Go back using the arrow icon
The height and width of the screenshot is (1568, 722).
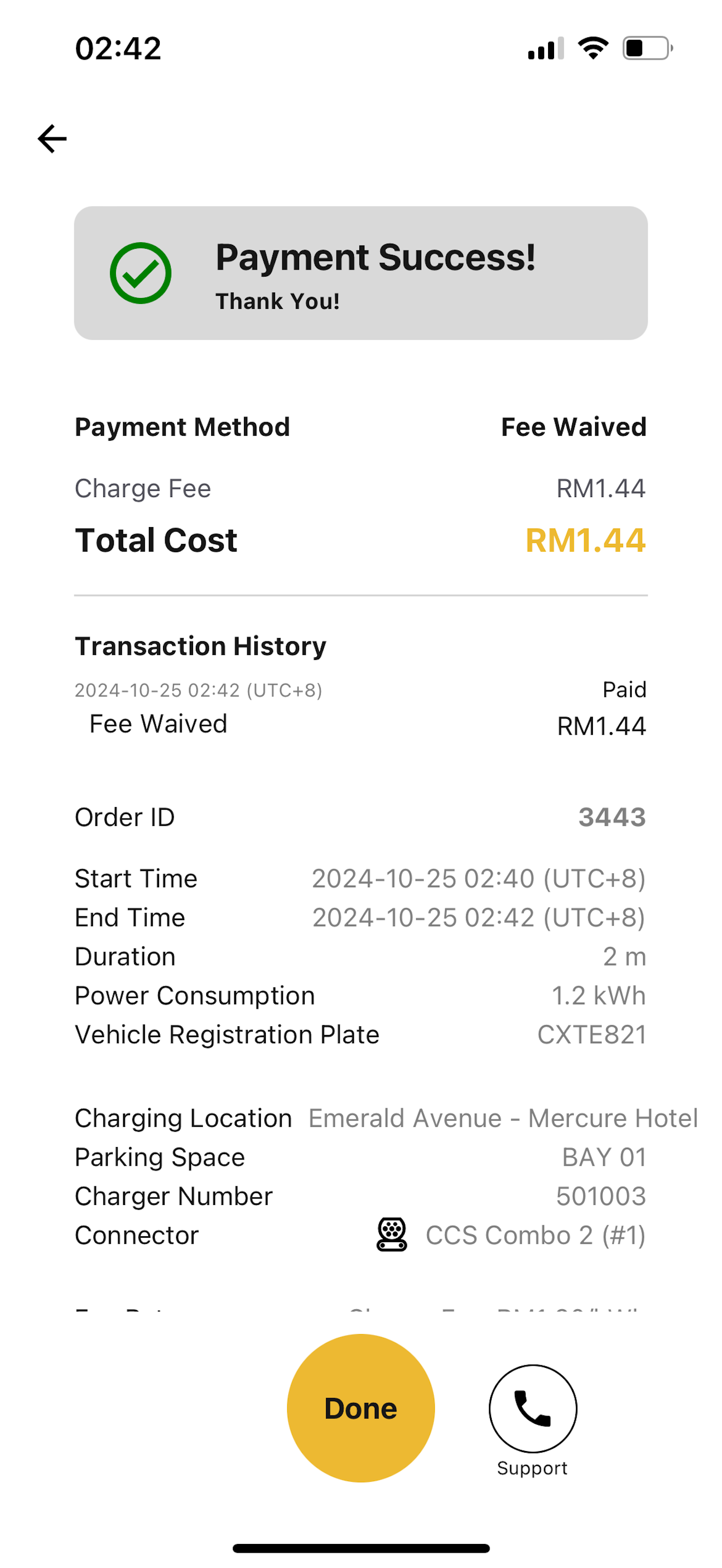pos(53,139)
